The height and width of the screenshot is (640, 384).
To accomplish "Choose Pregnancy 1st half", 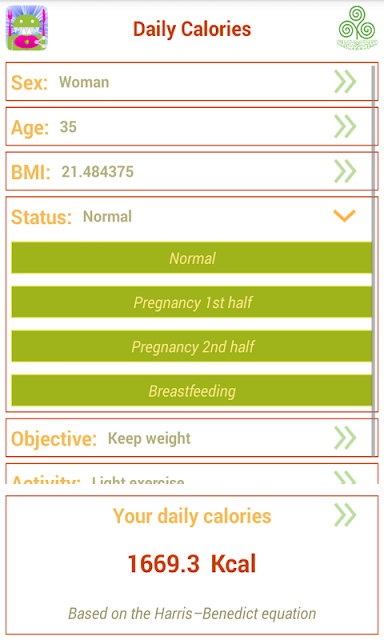I will (x=191, y=302).
